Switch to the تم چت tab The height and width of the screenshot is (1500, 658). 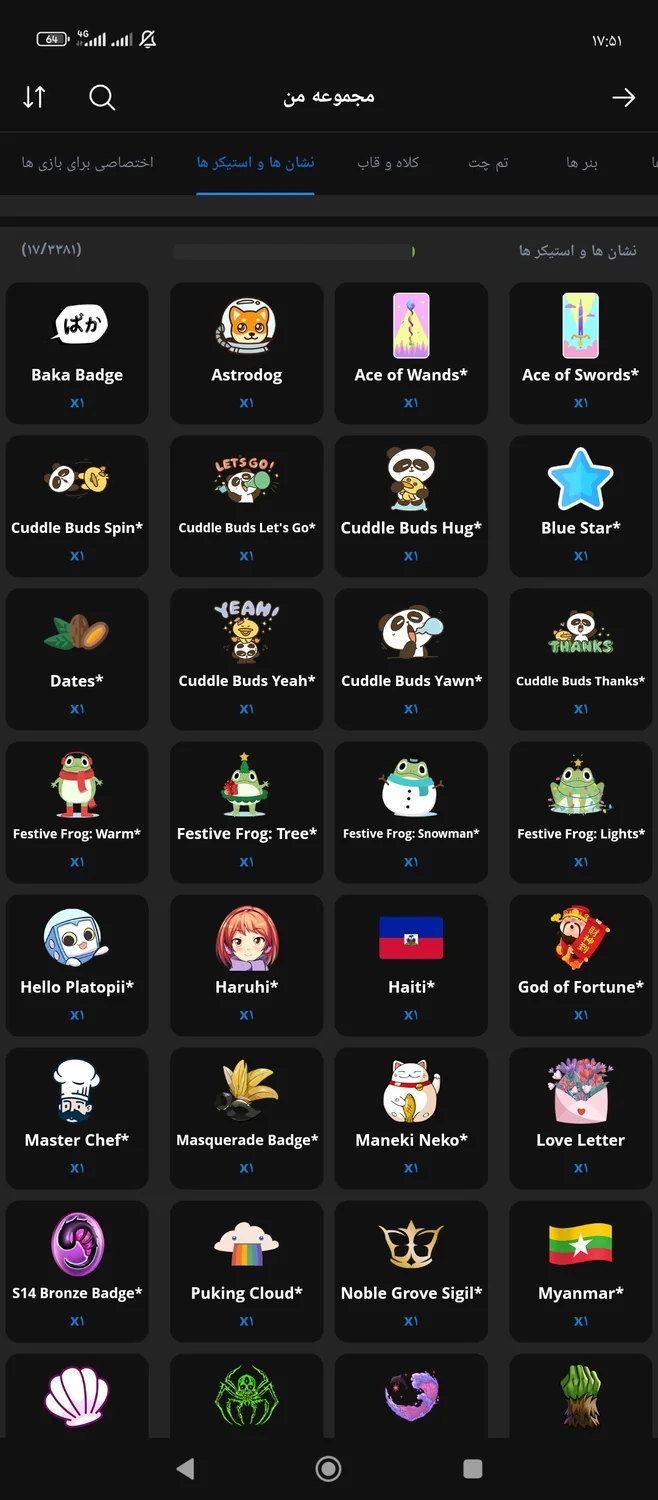488,162
